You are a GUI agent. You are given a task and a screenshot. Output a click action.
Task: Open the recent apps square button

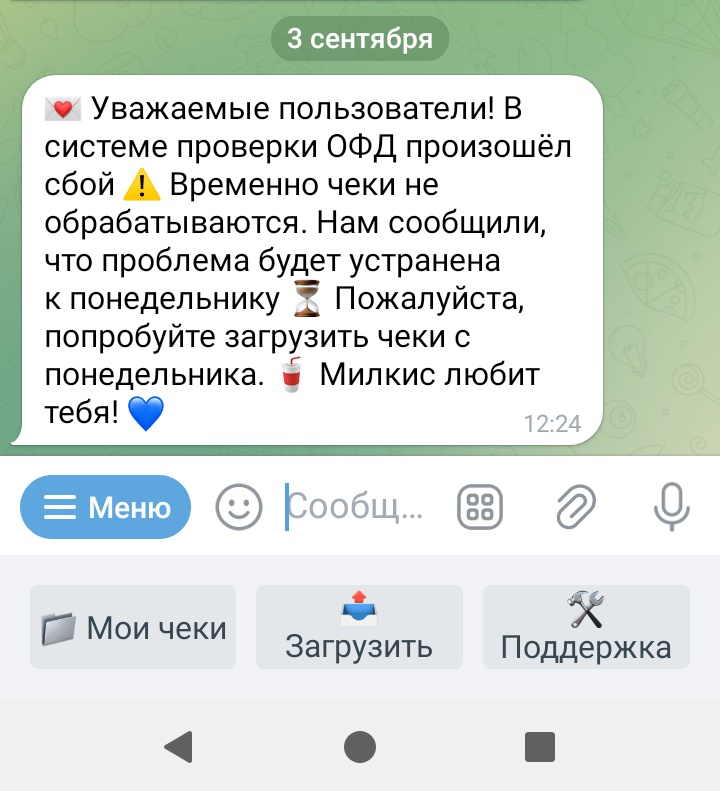[540, 746]
